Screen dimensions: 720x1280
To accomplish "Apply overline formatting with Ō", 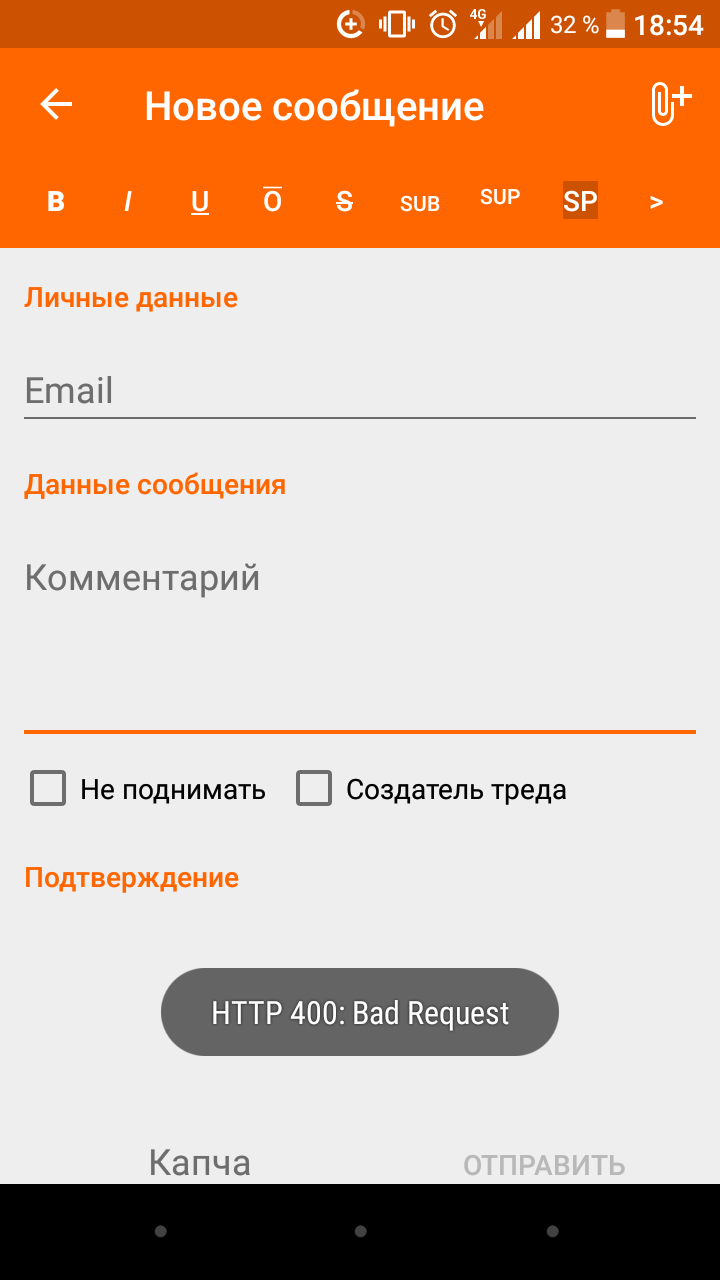I will [272, 201].
